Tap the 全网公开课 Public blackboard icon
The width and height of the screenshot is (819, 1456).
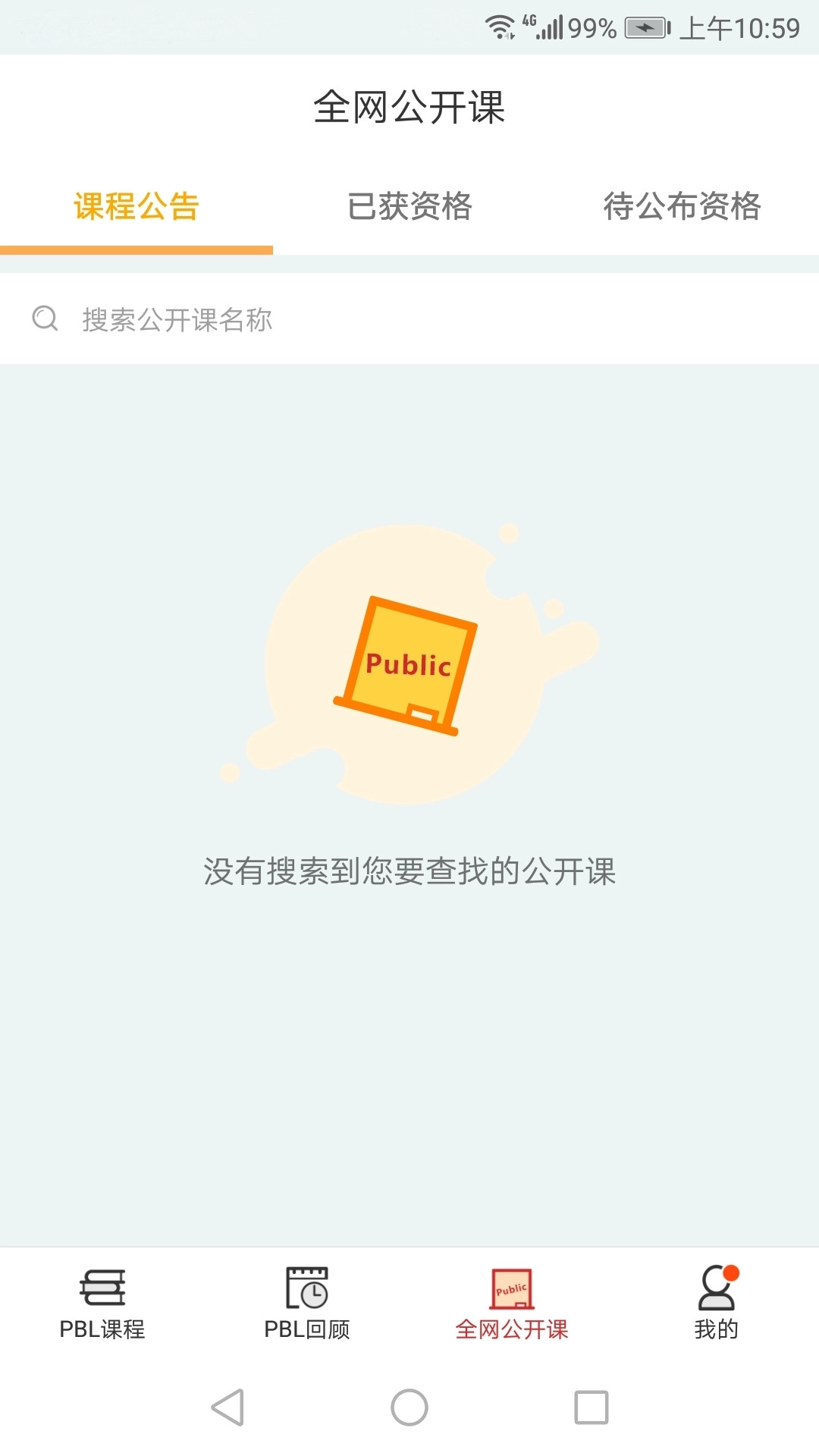tap(513, 1285)
